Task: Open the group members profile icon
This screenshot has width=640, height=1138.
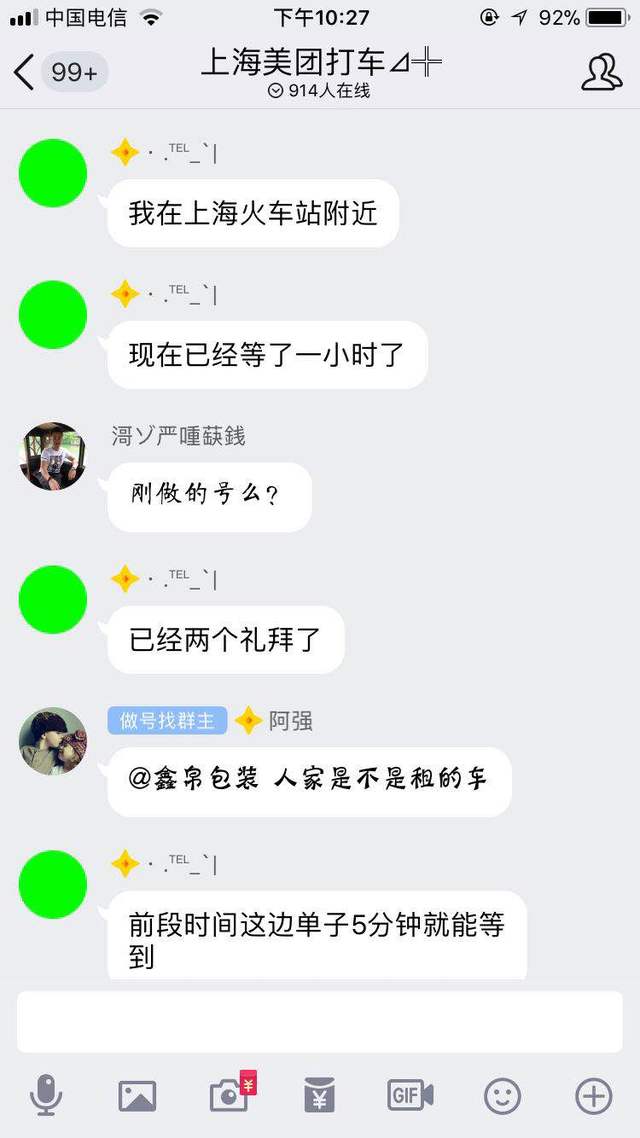Action: (601, 72)
